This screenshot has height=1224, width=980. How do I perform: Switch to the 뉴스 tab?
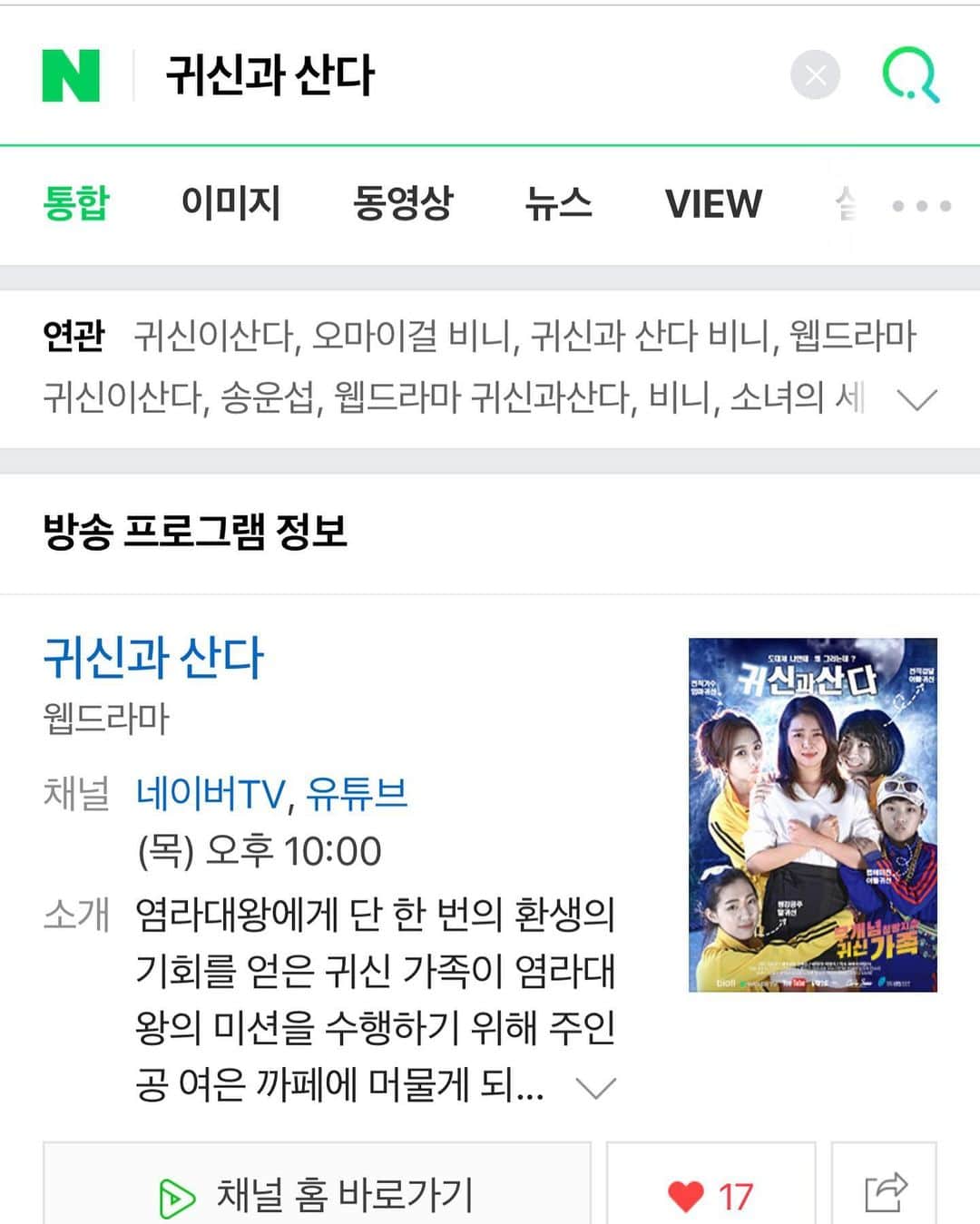558,203
